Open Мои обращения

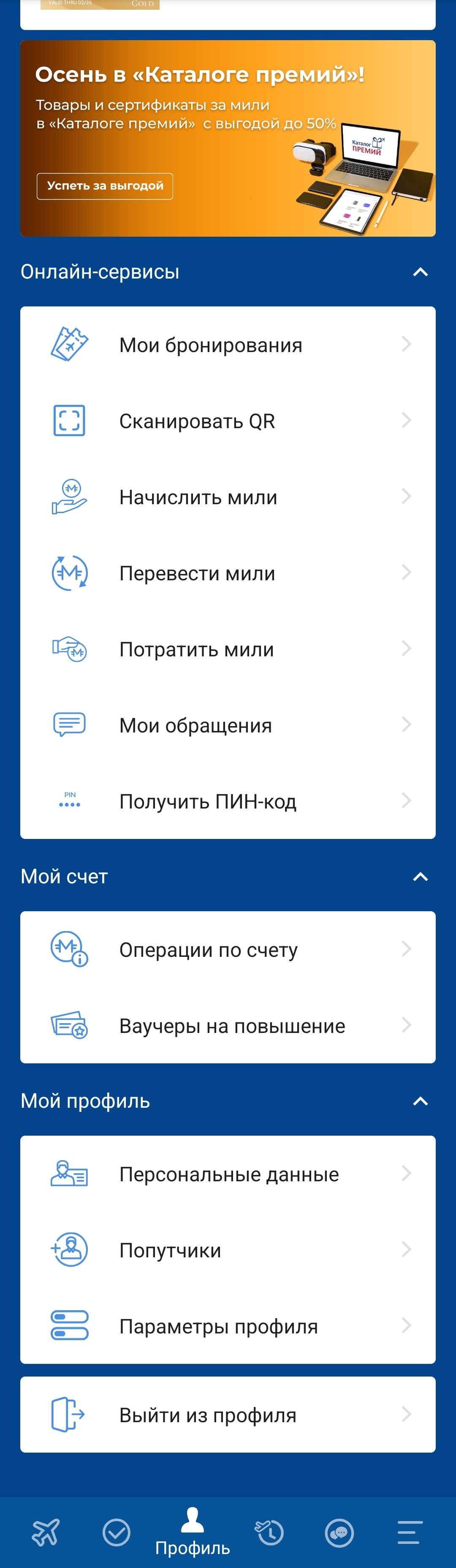[228, 726]
